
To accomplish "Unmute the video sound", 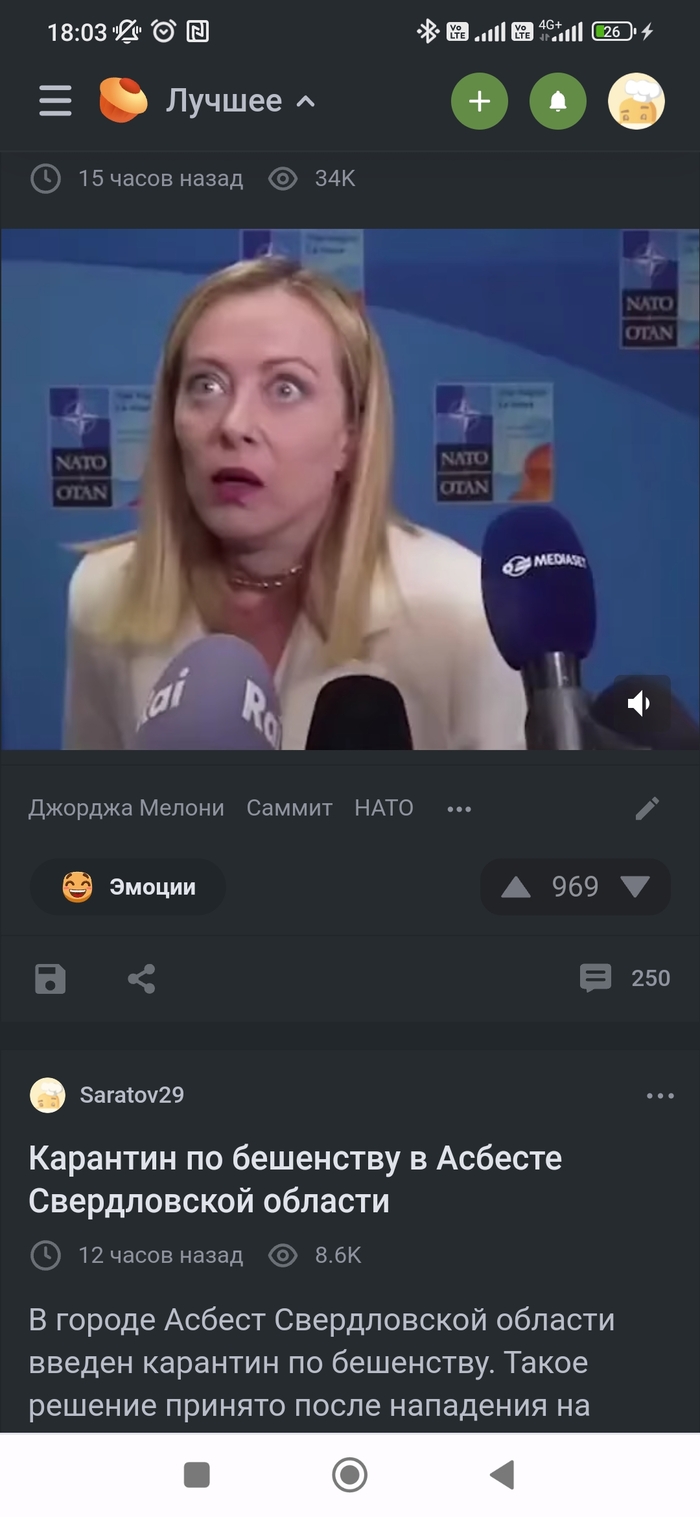I will pyautogui.click(x=639, y=704).
